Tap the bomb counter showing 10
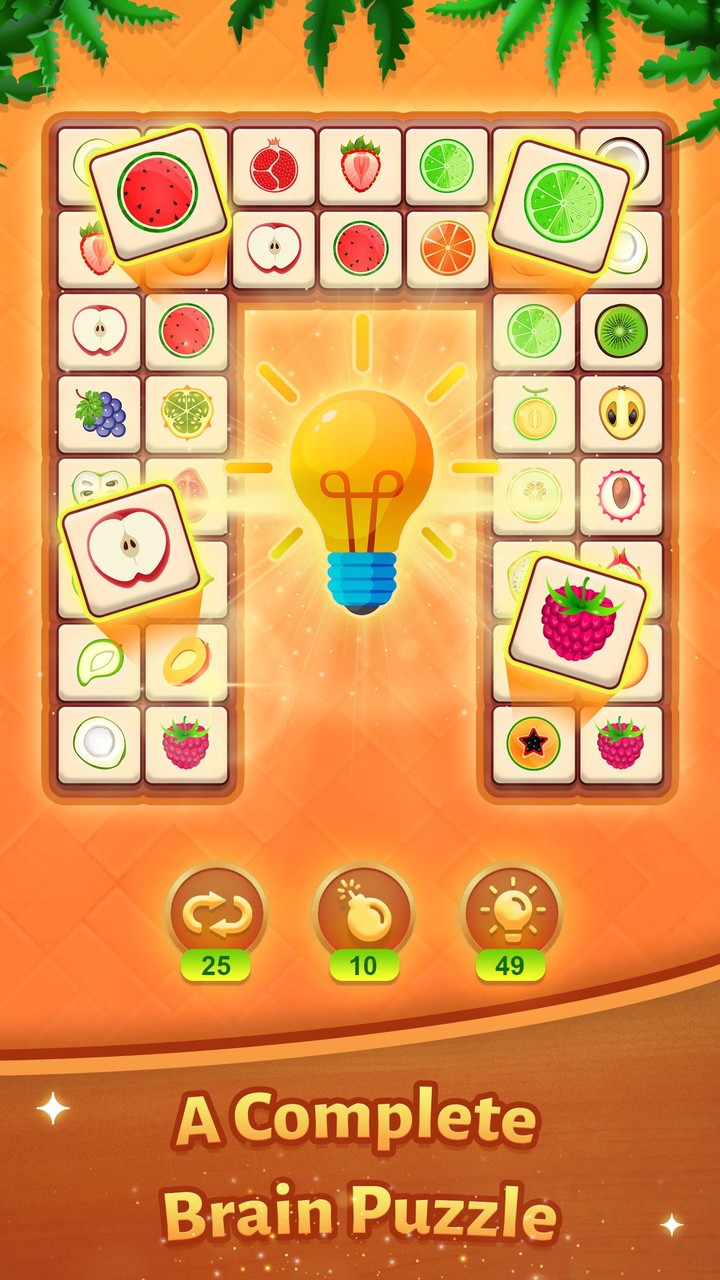Viewport: 720px width, 1280px height. (364, 965)
